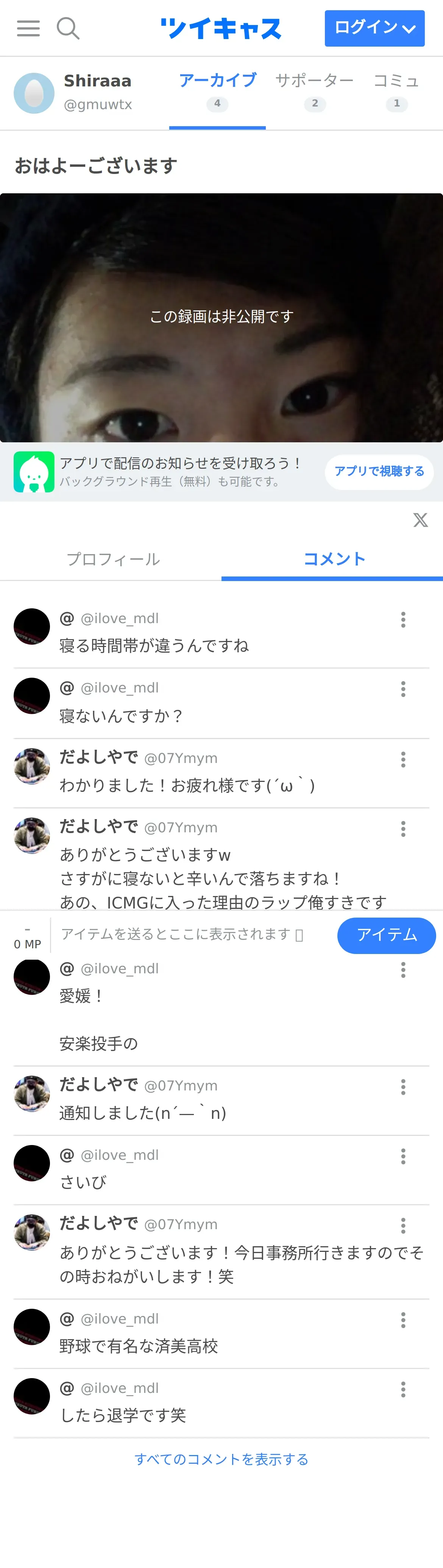Share to X via the X icon
This screenshot has height=1568, width=443.
[x=421, y=520]
